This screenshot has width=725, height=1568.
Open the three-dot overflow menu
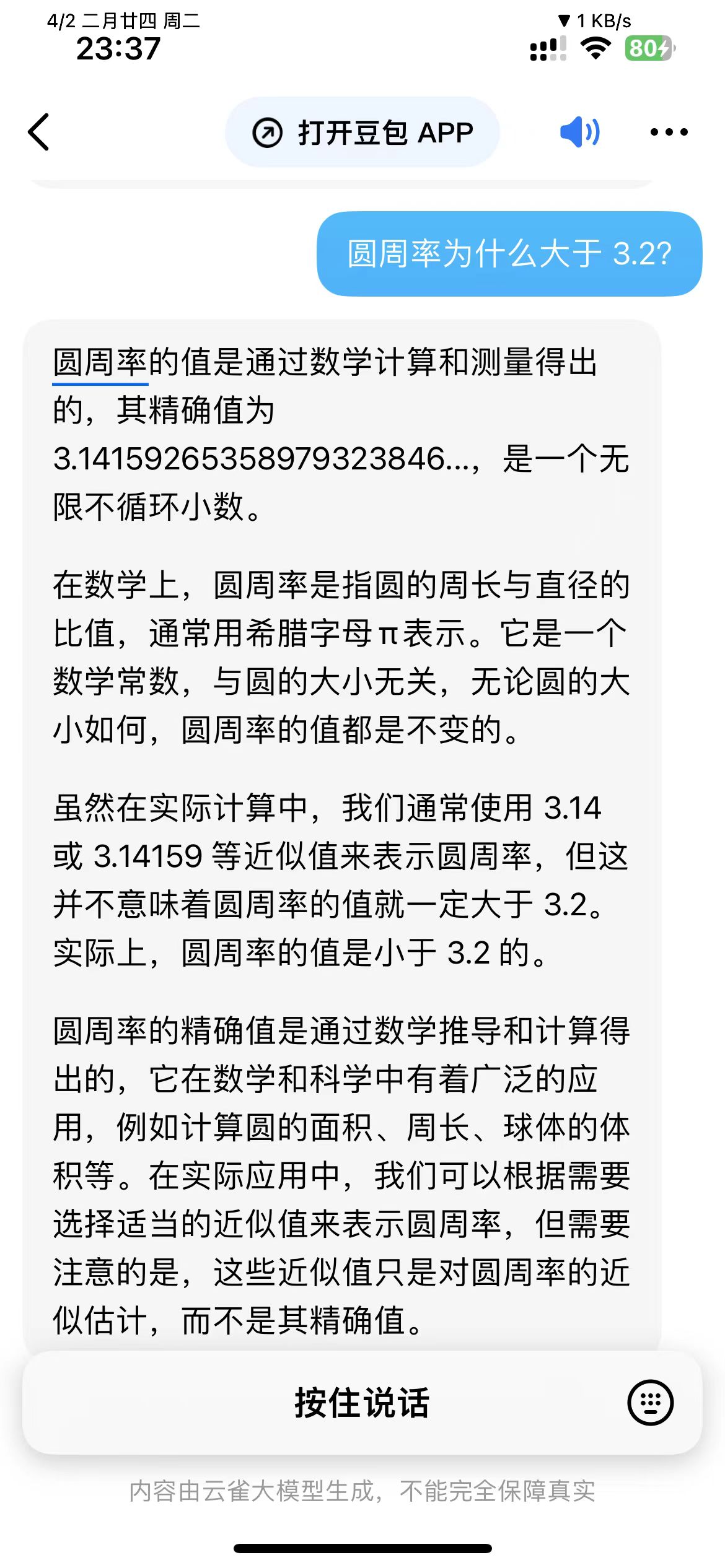click(x=669, y=132)
